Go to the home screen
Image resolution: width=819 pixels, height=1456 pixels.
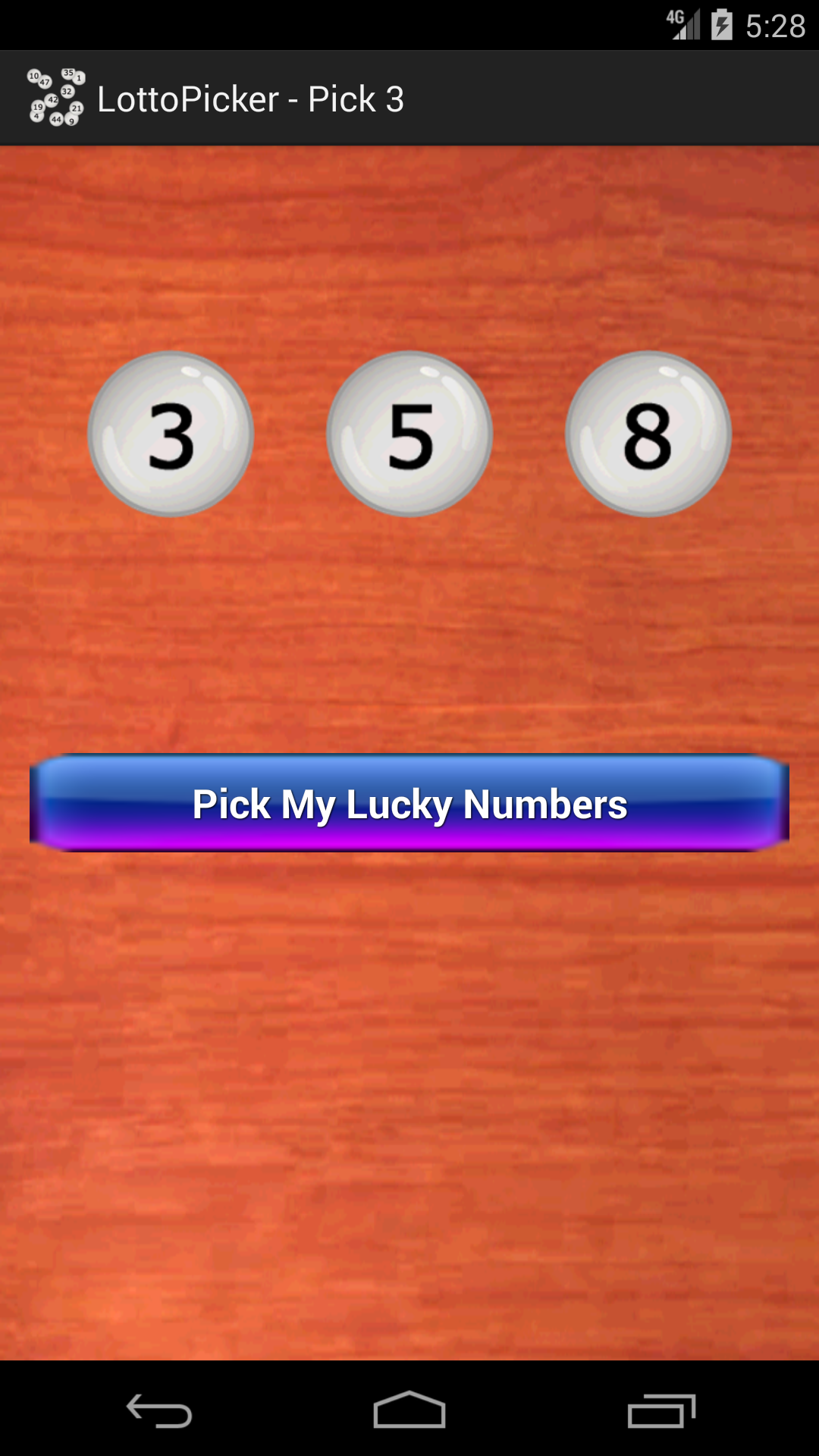click(409, 1410)
